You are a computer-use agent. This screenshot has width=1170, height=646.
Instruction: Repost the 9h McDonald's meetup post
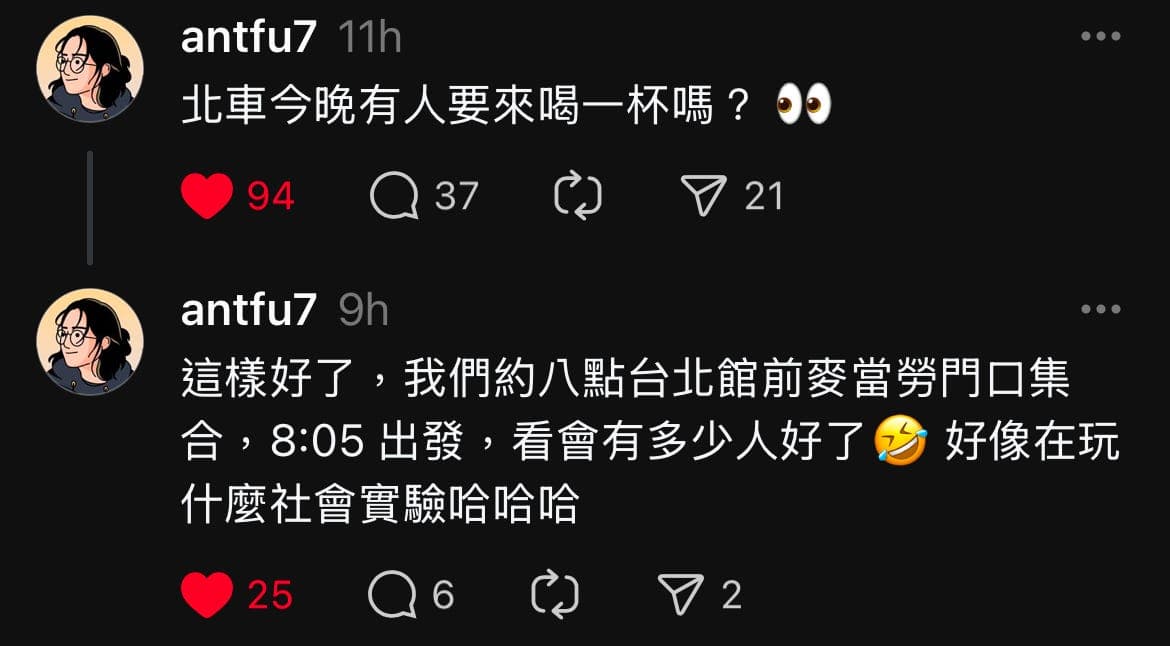pos(554,597)
